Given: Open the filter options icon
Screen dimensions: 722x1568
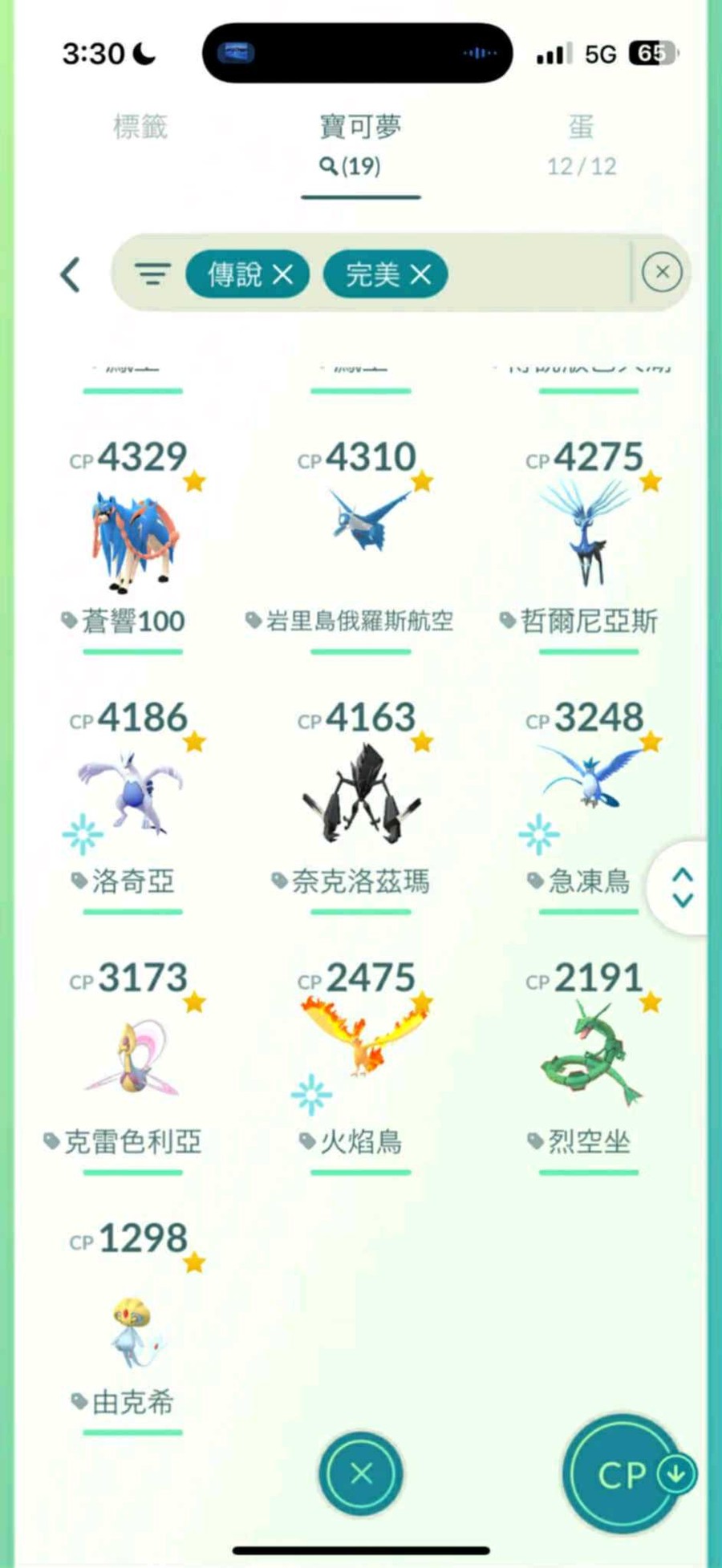Looking at the screenshot, I should [152, 274].
